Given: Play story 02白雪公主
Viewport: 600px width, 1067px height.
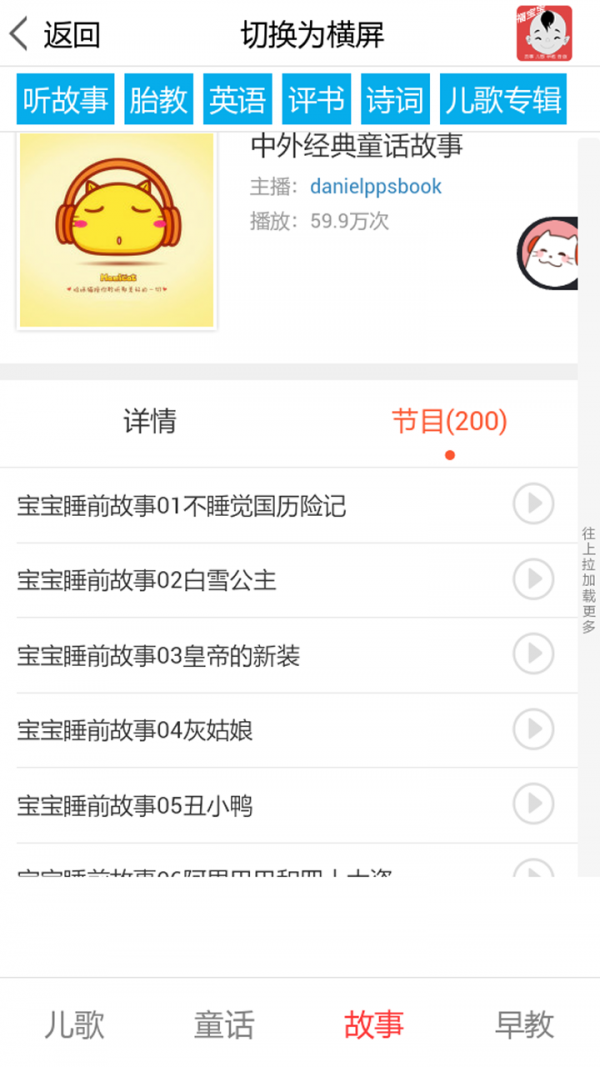Looking at the screenshot, I should pos(533,579).
